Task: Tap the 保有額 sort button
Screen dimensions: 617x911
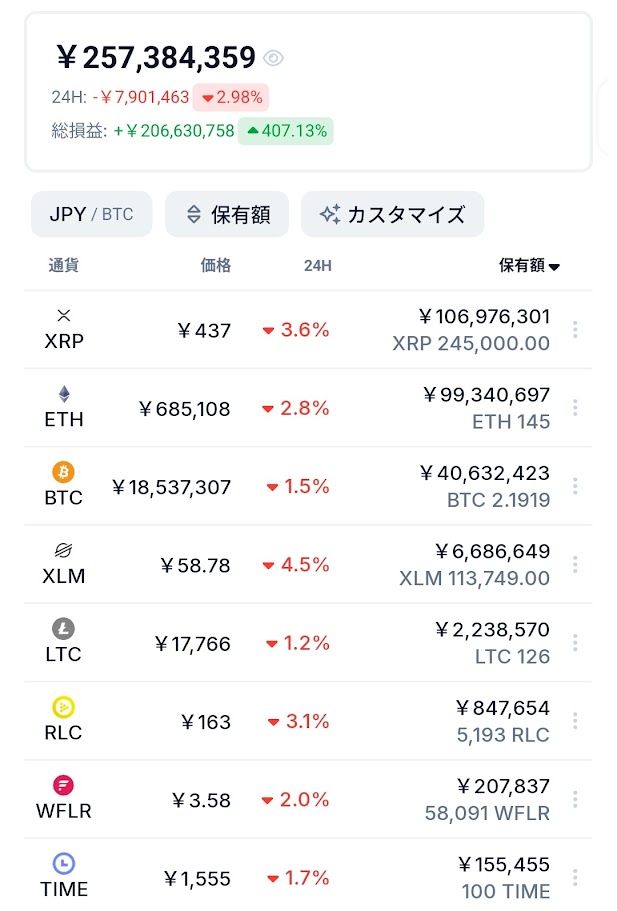Action: coord(227,214)
